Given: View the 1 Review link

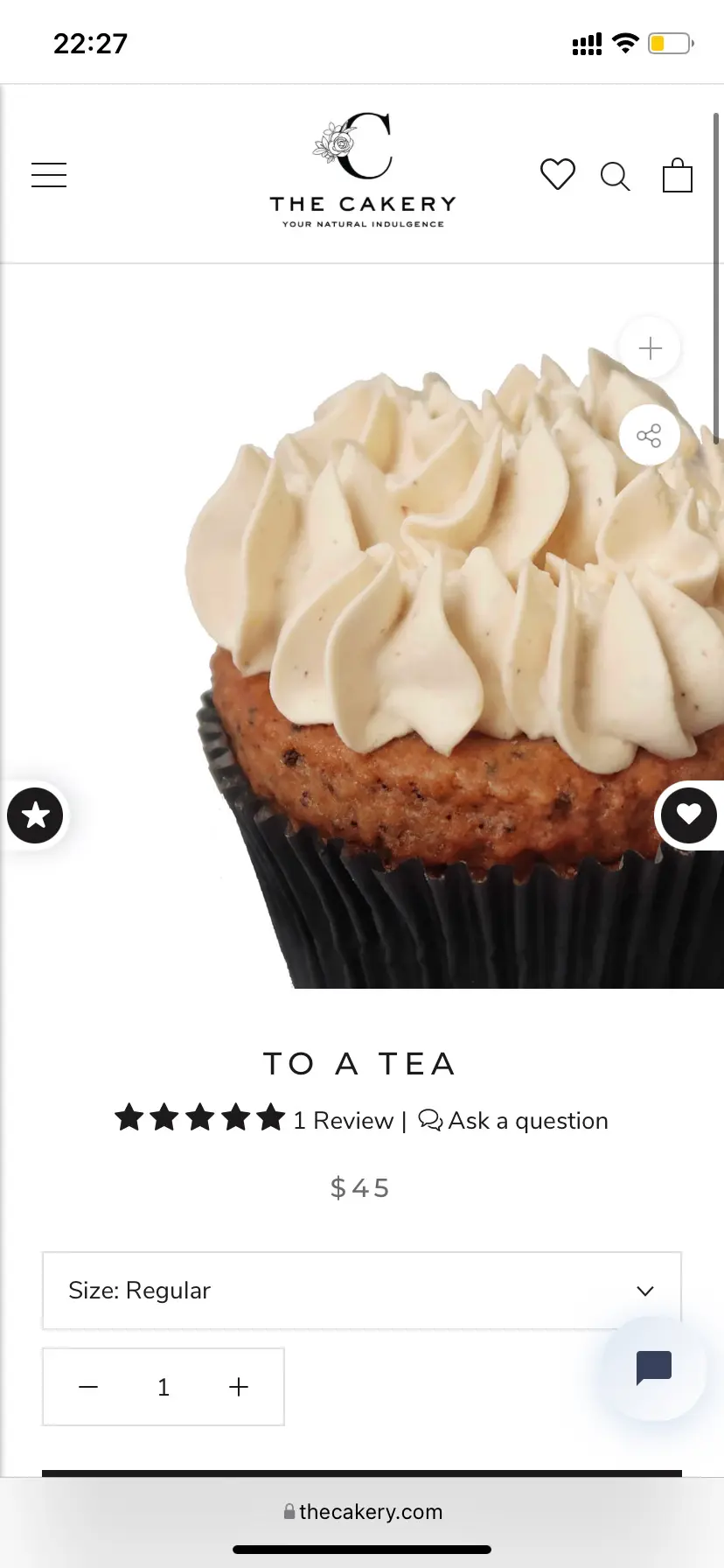Looking at the screenshot, I should click(x=344, y=1121).
